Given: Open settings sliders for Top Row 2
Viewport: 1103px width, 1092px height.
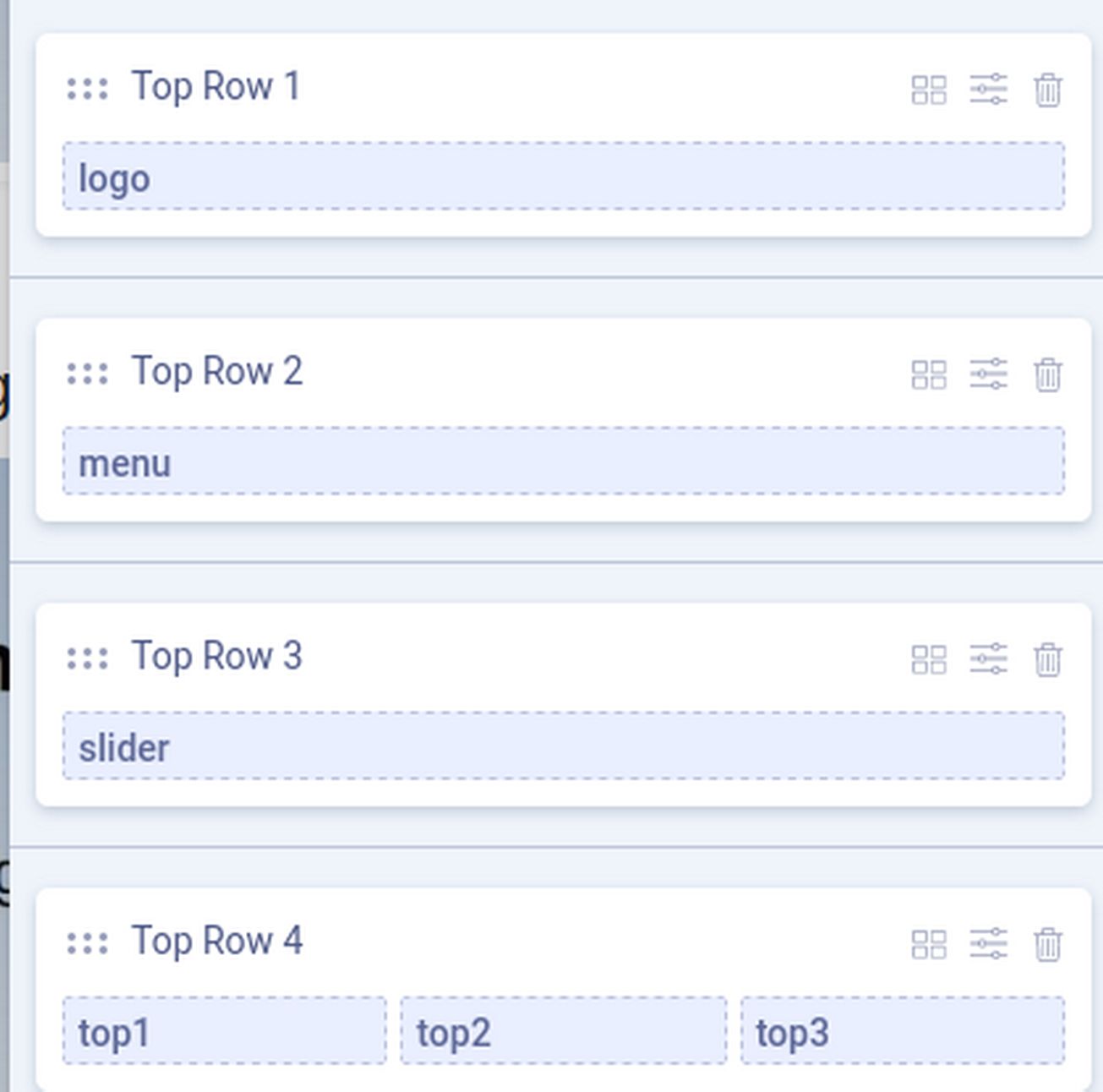Looking at the screenshot, I should coord(988,374).
